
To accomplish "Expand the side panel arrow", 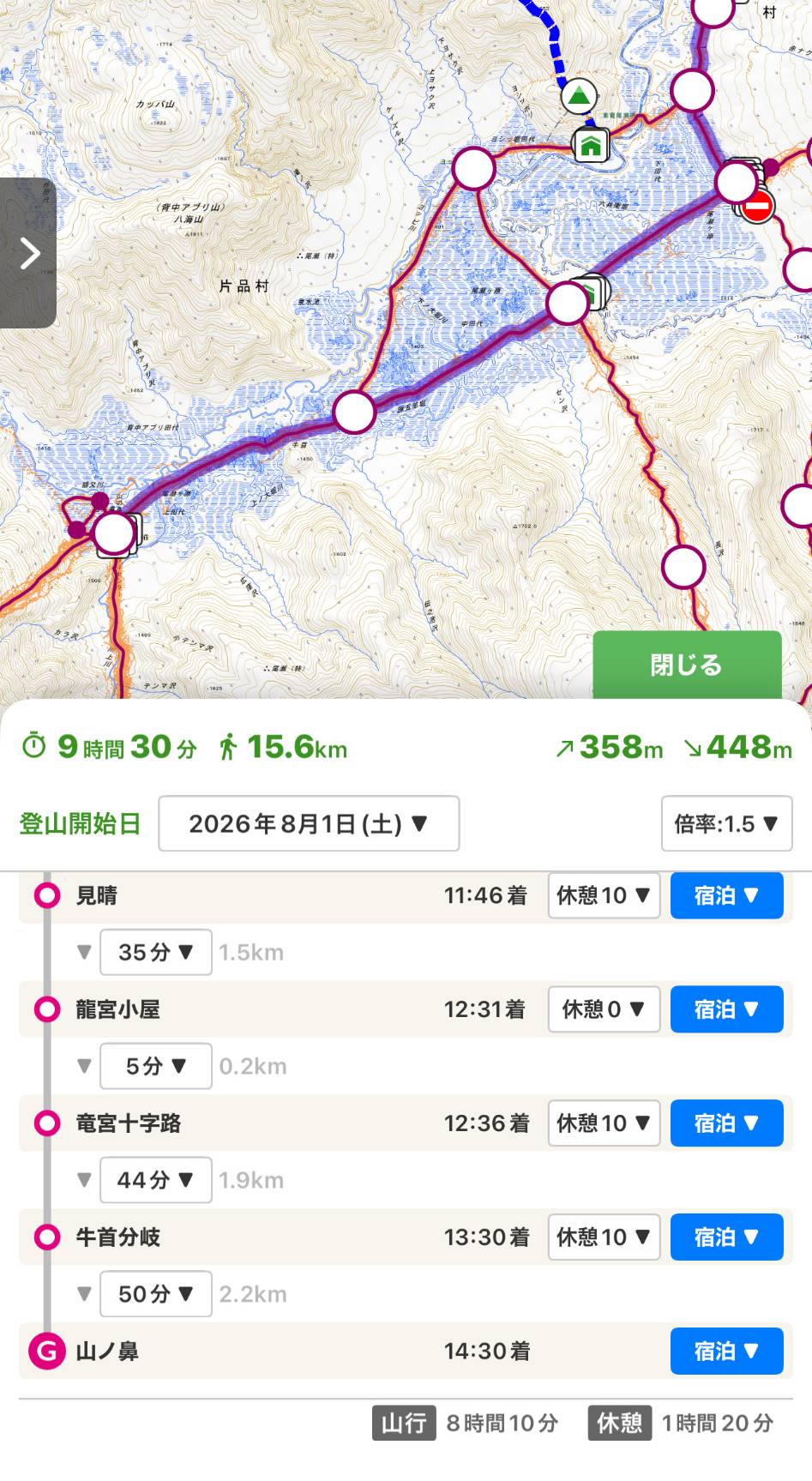I will pos(29,253).
